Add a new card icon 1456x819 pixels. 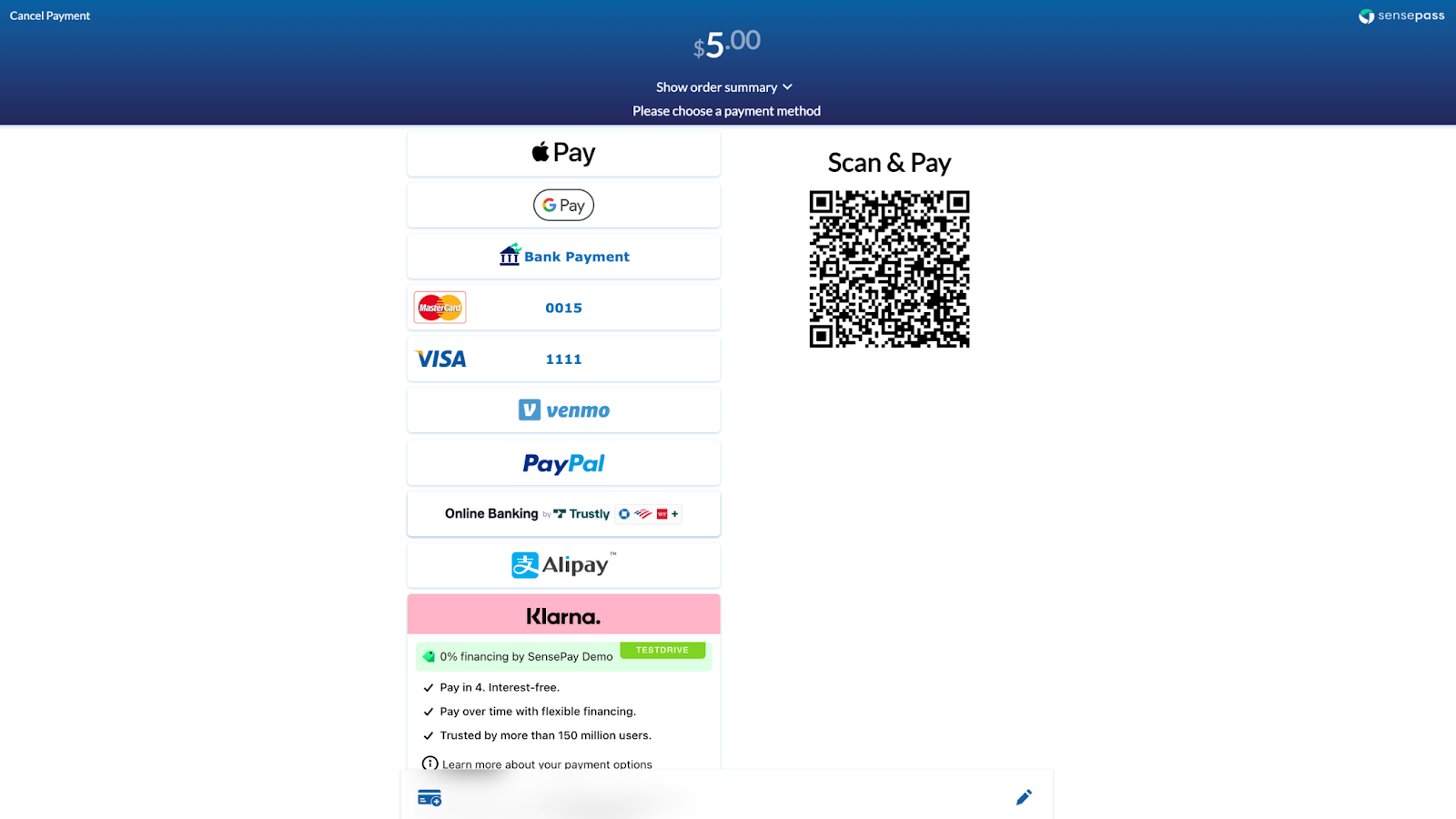pyautogui.click(x=430, y=798)
